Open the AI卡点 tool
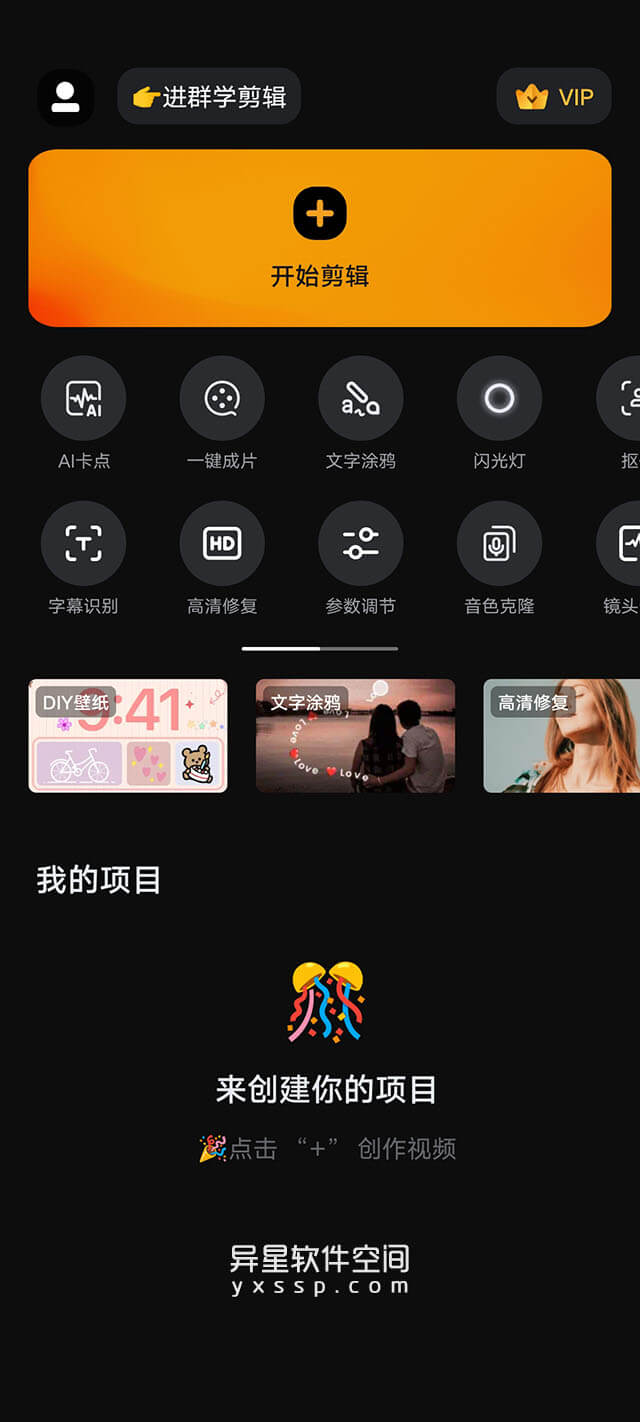This screenshot has width=640, height=1422. pos(84,398)
